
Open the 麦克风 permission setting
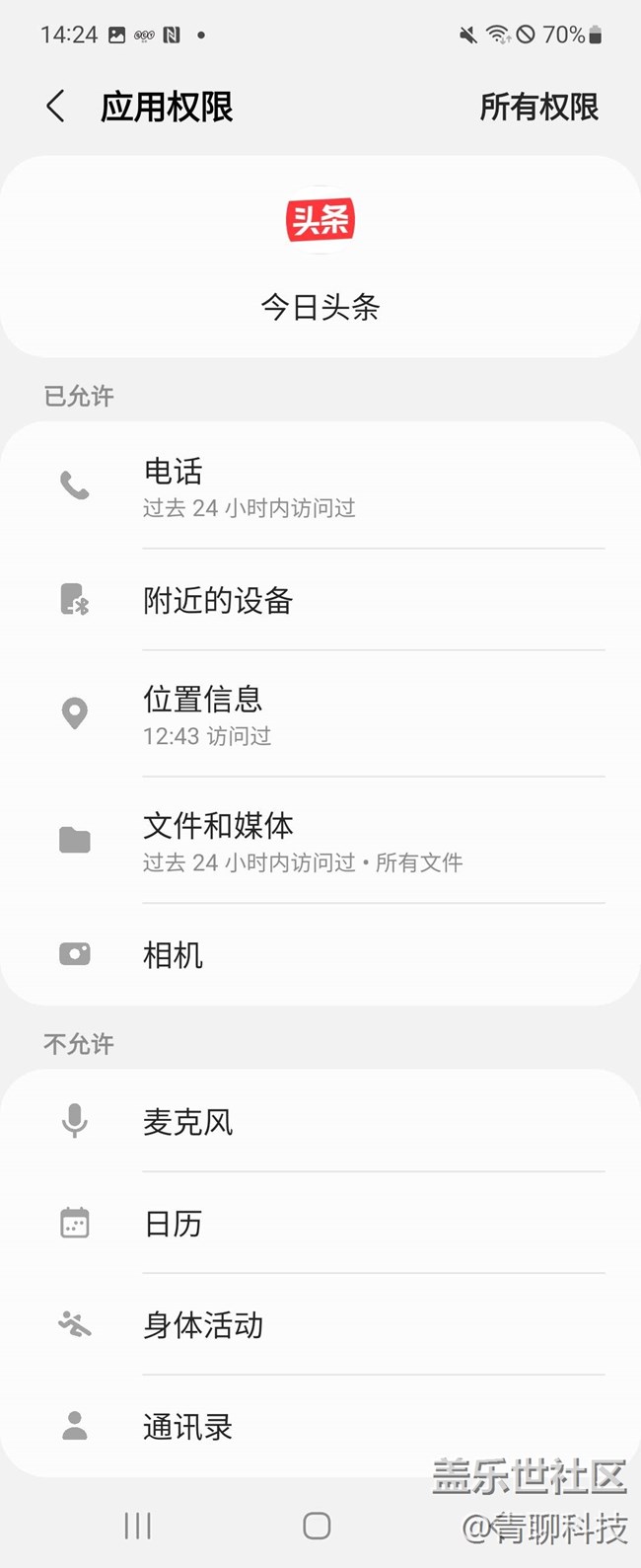click(x=320, y=1122)
